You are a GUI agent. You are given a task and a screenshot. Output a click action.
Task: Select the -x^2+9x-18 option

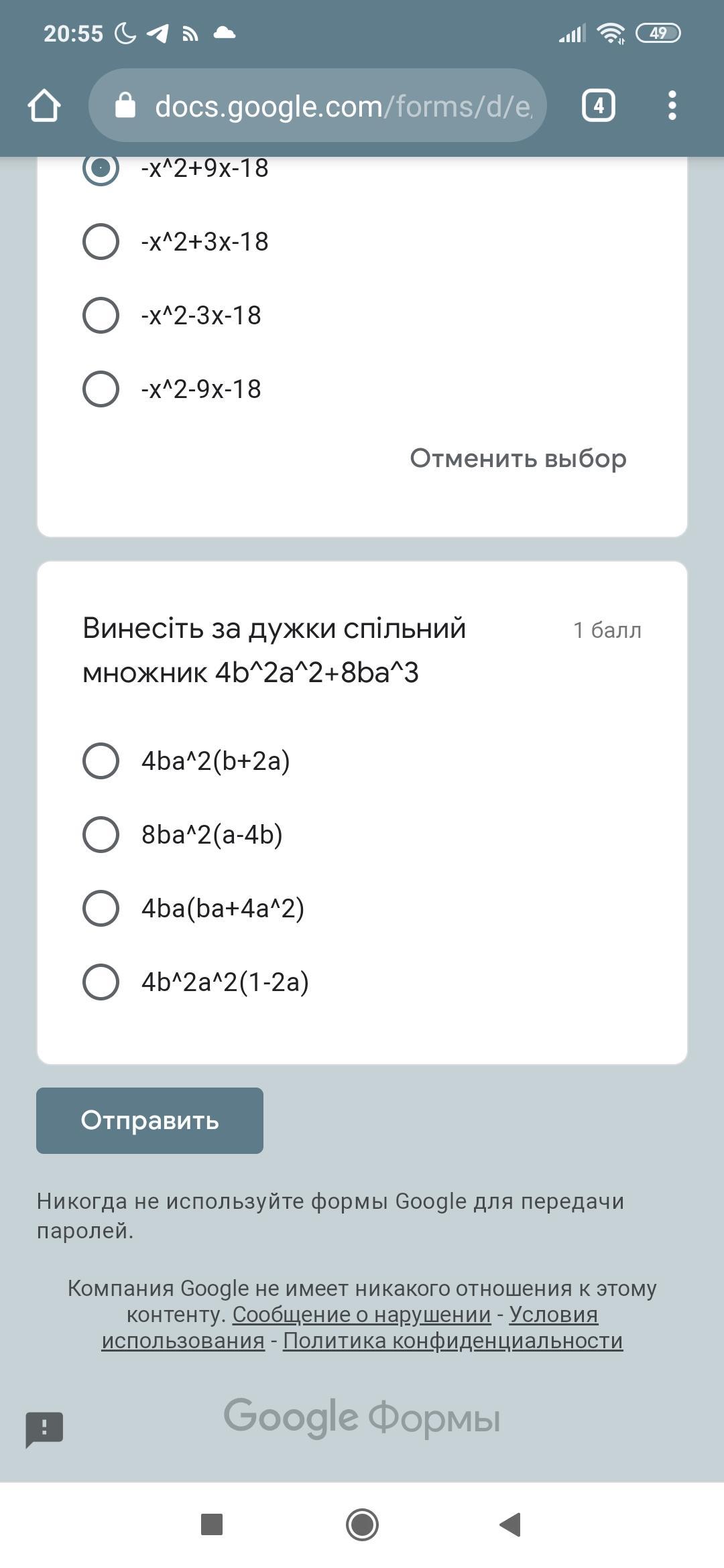point(101,168)
